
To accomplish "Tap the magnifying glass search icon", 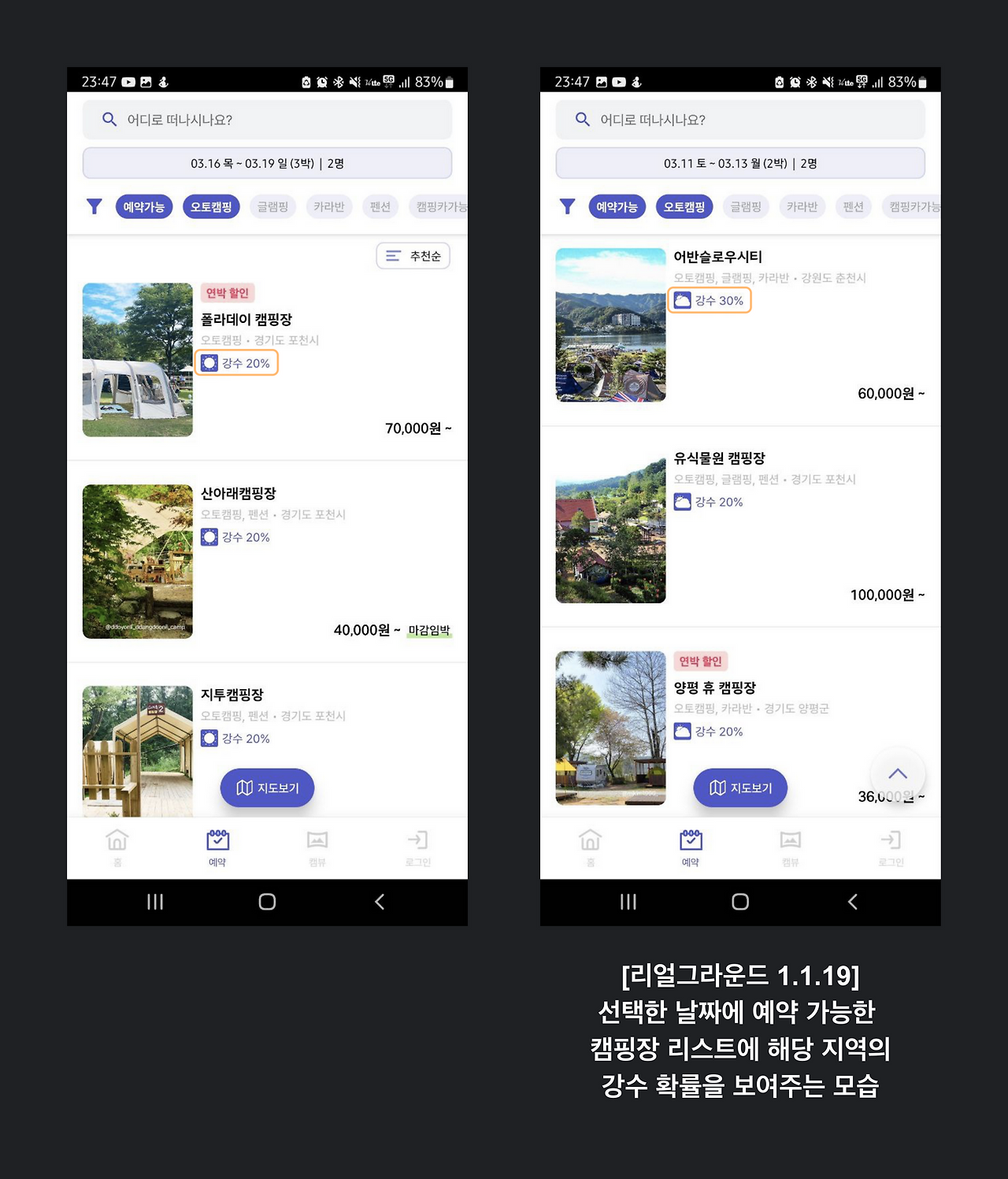I will point(109,120).
